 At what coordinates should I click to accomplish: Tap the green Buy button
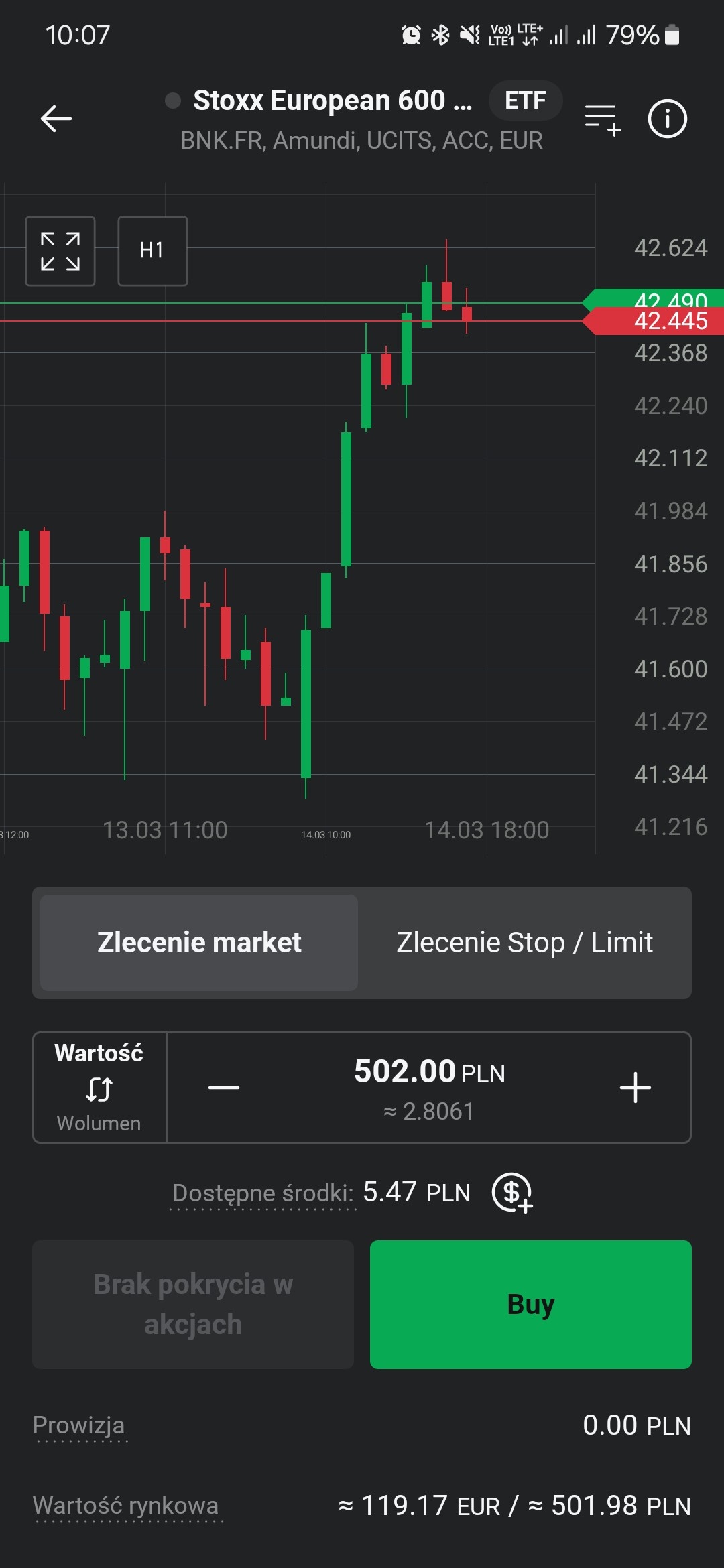(x=530, y=1304)
